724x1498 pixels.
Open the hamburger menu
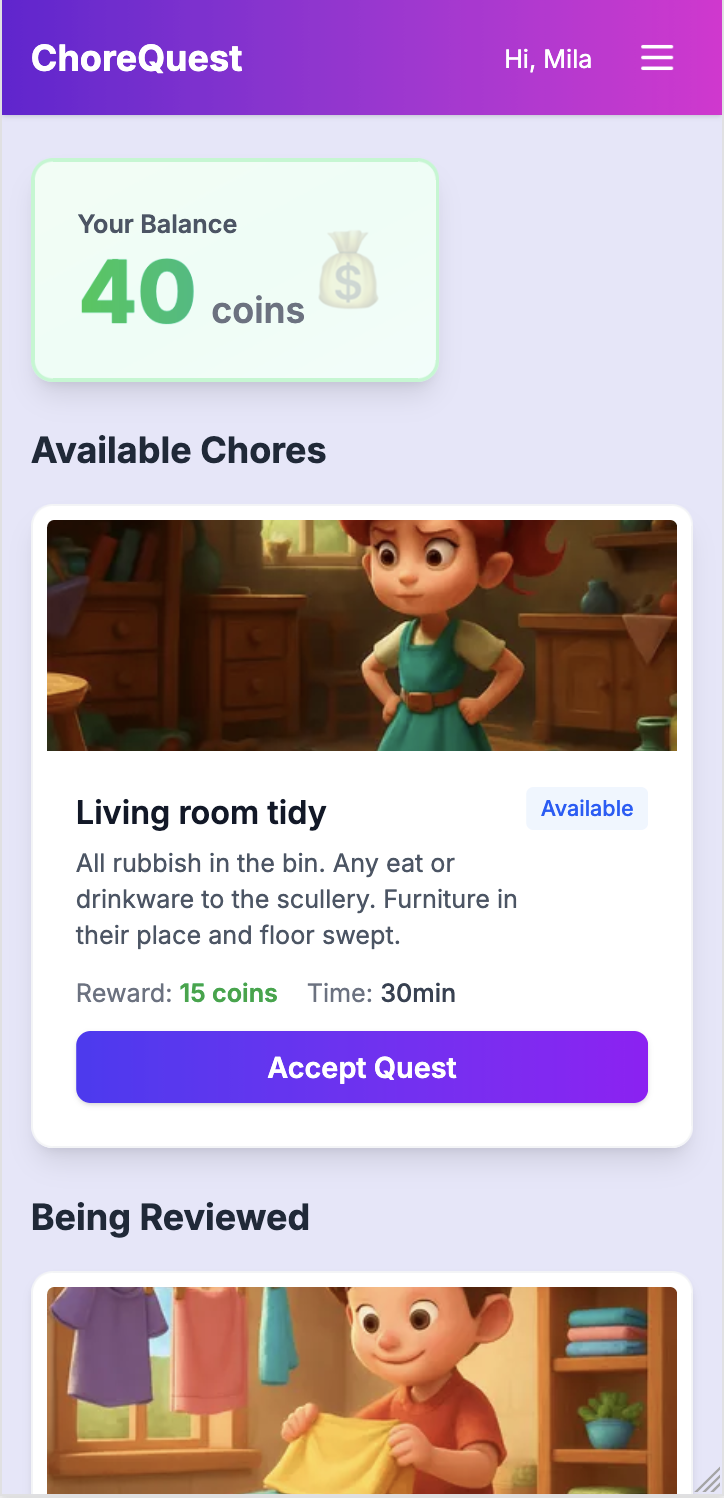pos(657,58)
